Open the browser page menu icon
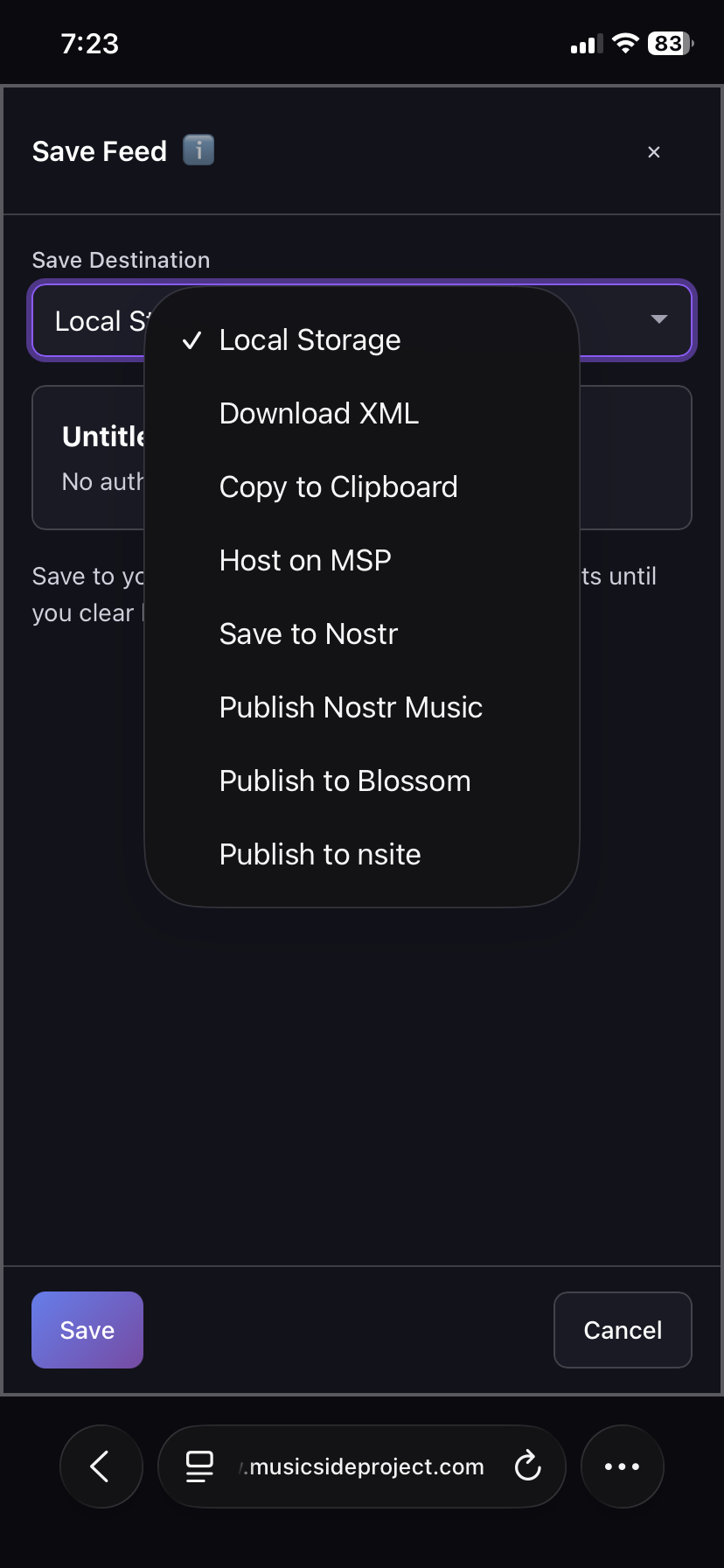 [x=199, y=1466]
